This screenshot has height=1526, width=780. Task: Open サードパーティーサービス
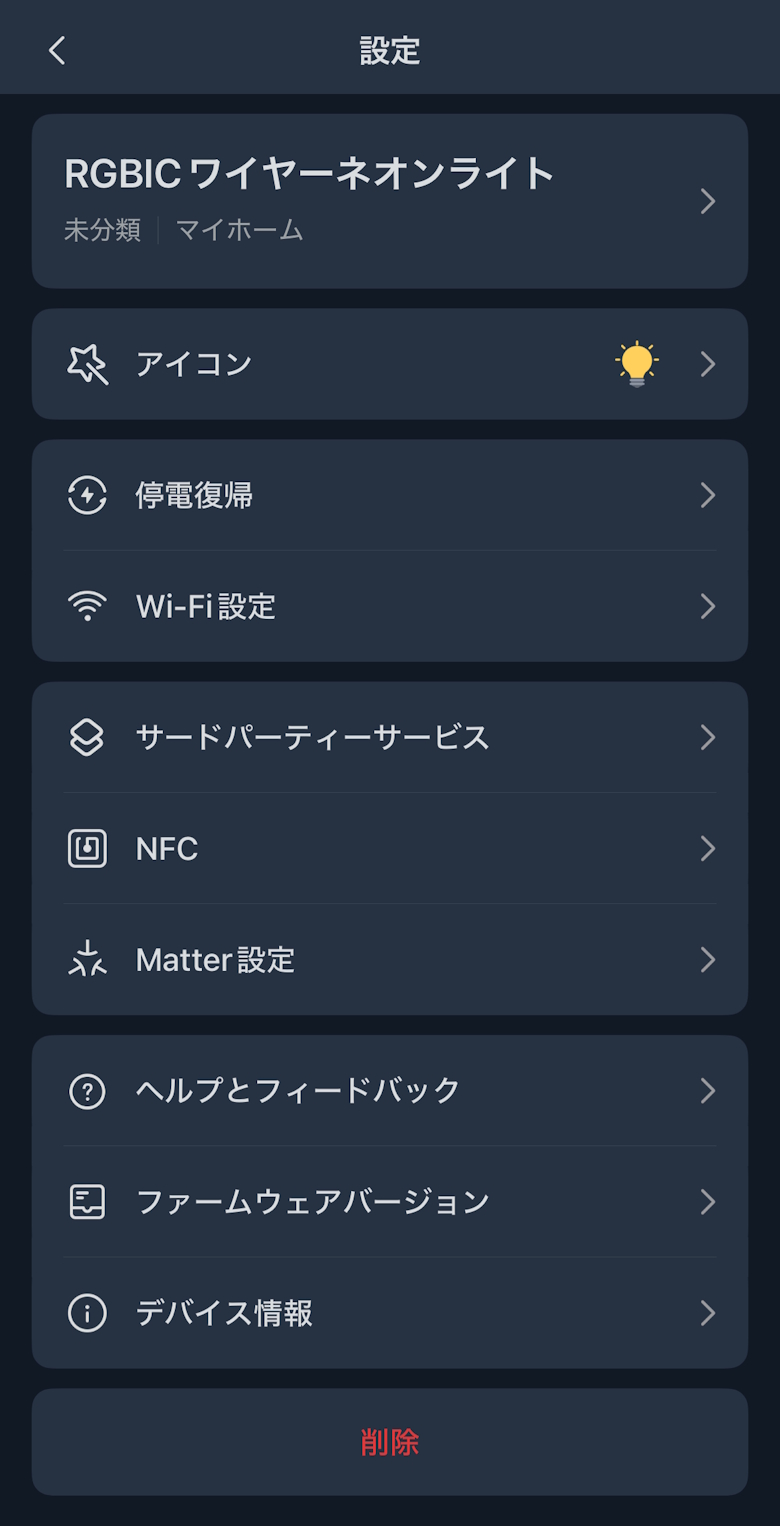(x=390, y=738)
